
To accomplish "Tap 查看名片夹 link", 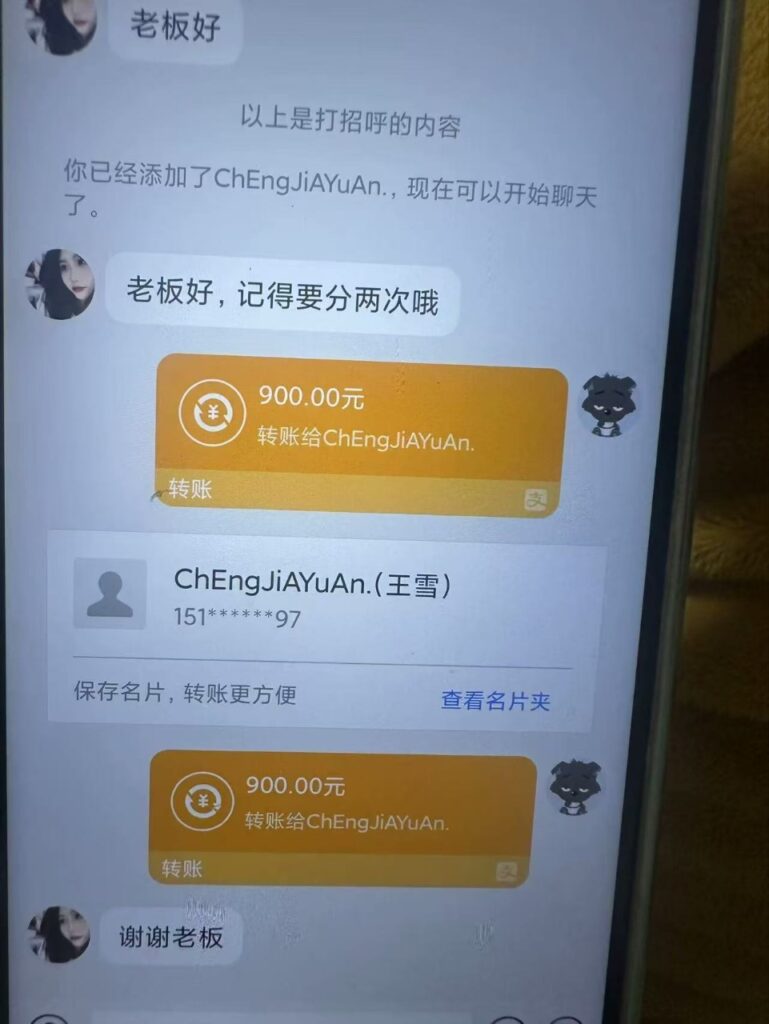I will coord(496,701).
